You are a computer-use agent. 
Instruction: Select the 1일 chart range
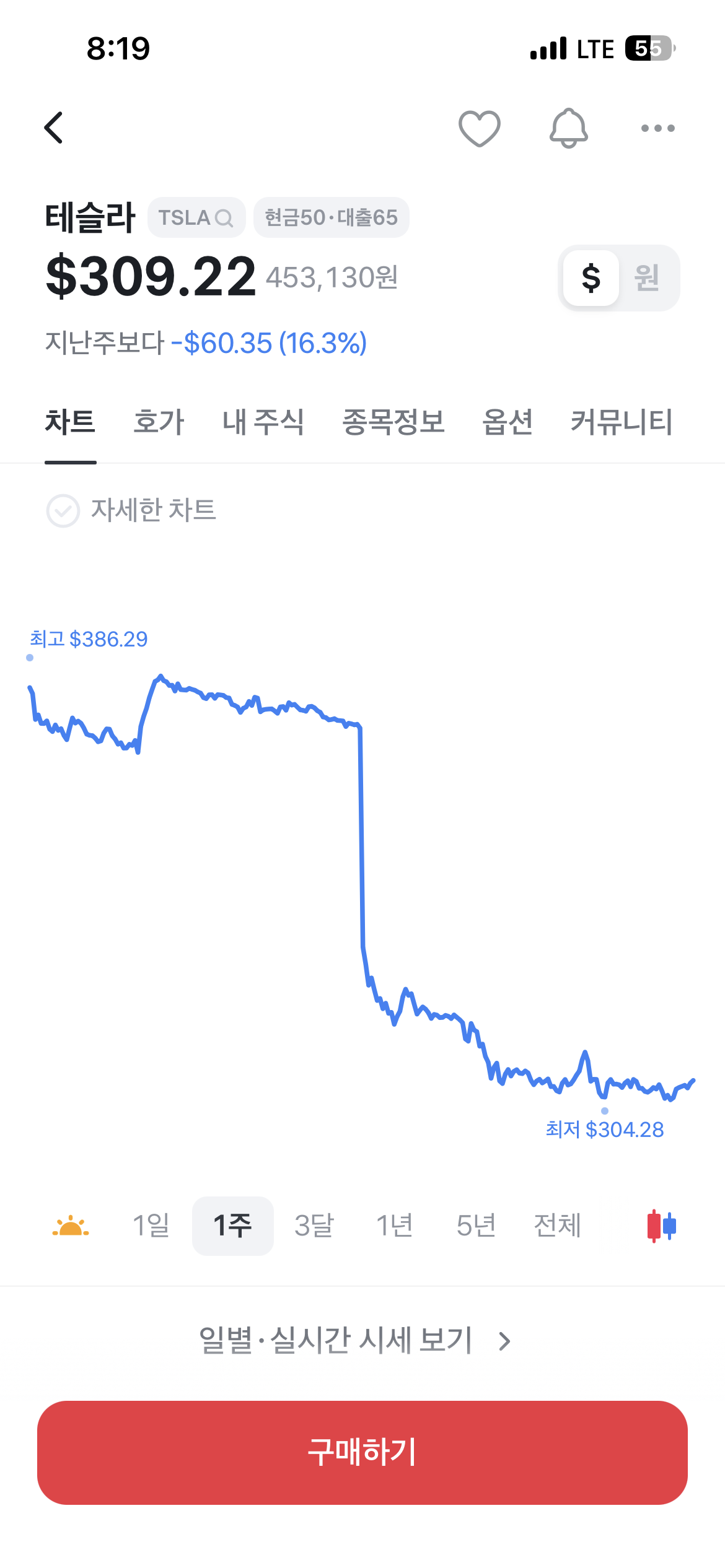click(151, 1226)
